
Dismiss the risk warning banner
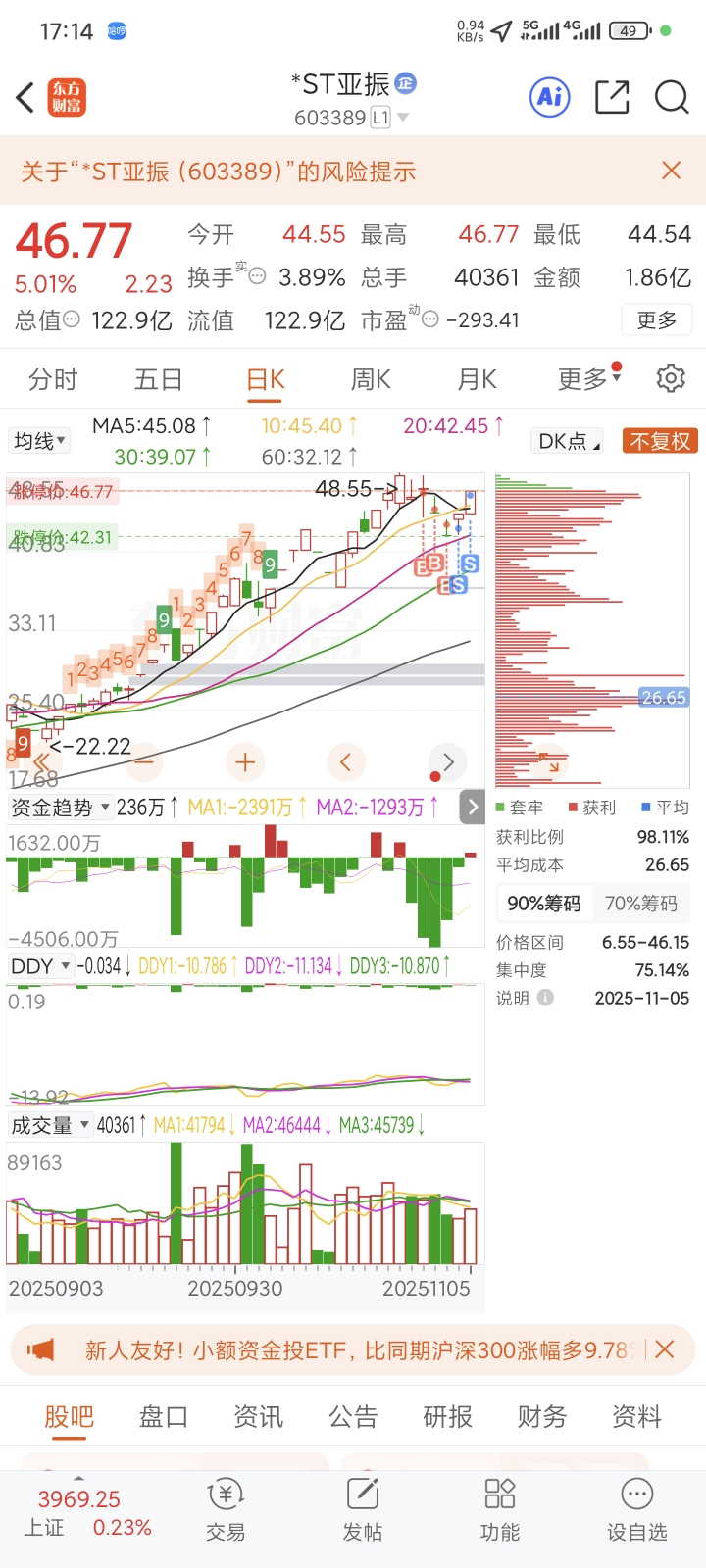tap(672, 171)
